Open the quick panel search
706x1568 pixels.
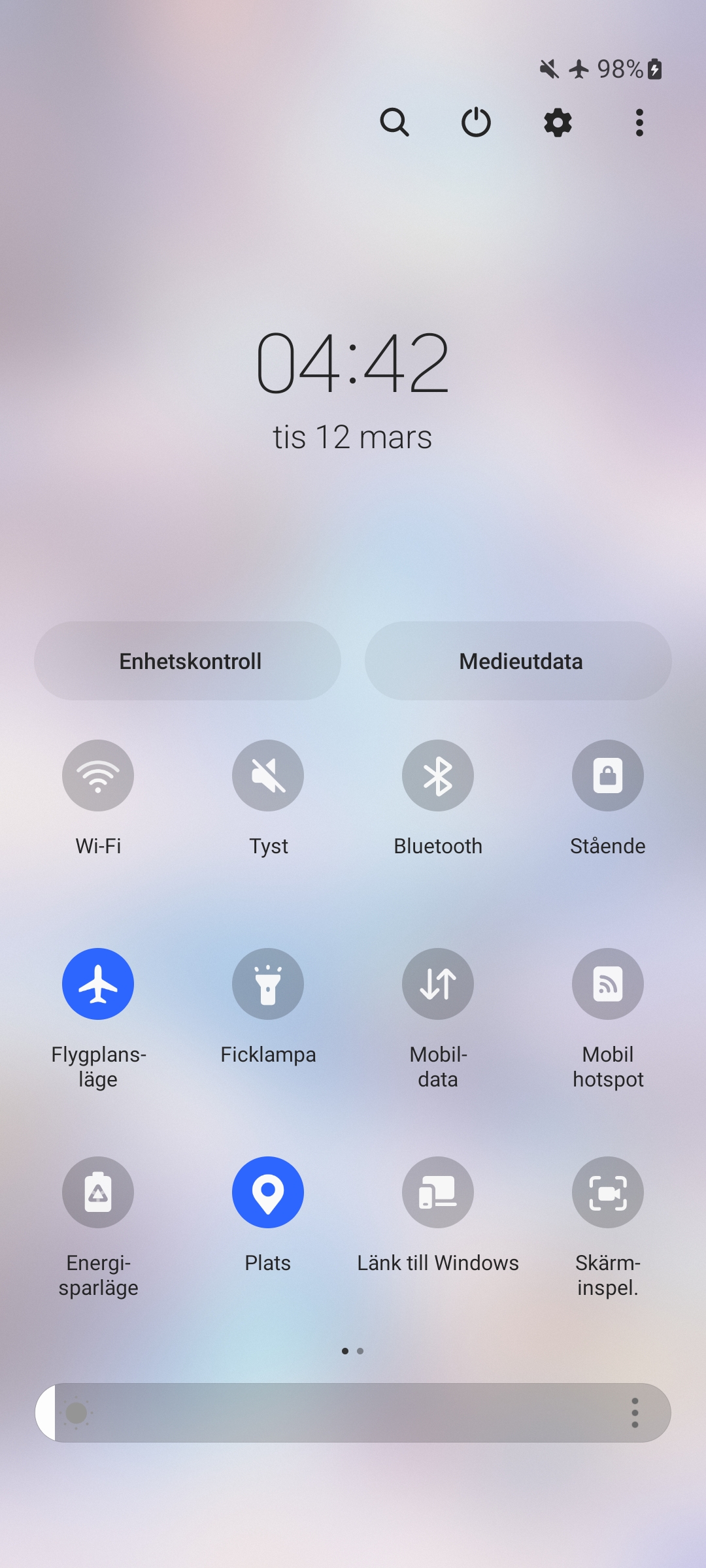[394, 122]
